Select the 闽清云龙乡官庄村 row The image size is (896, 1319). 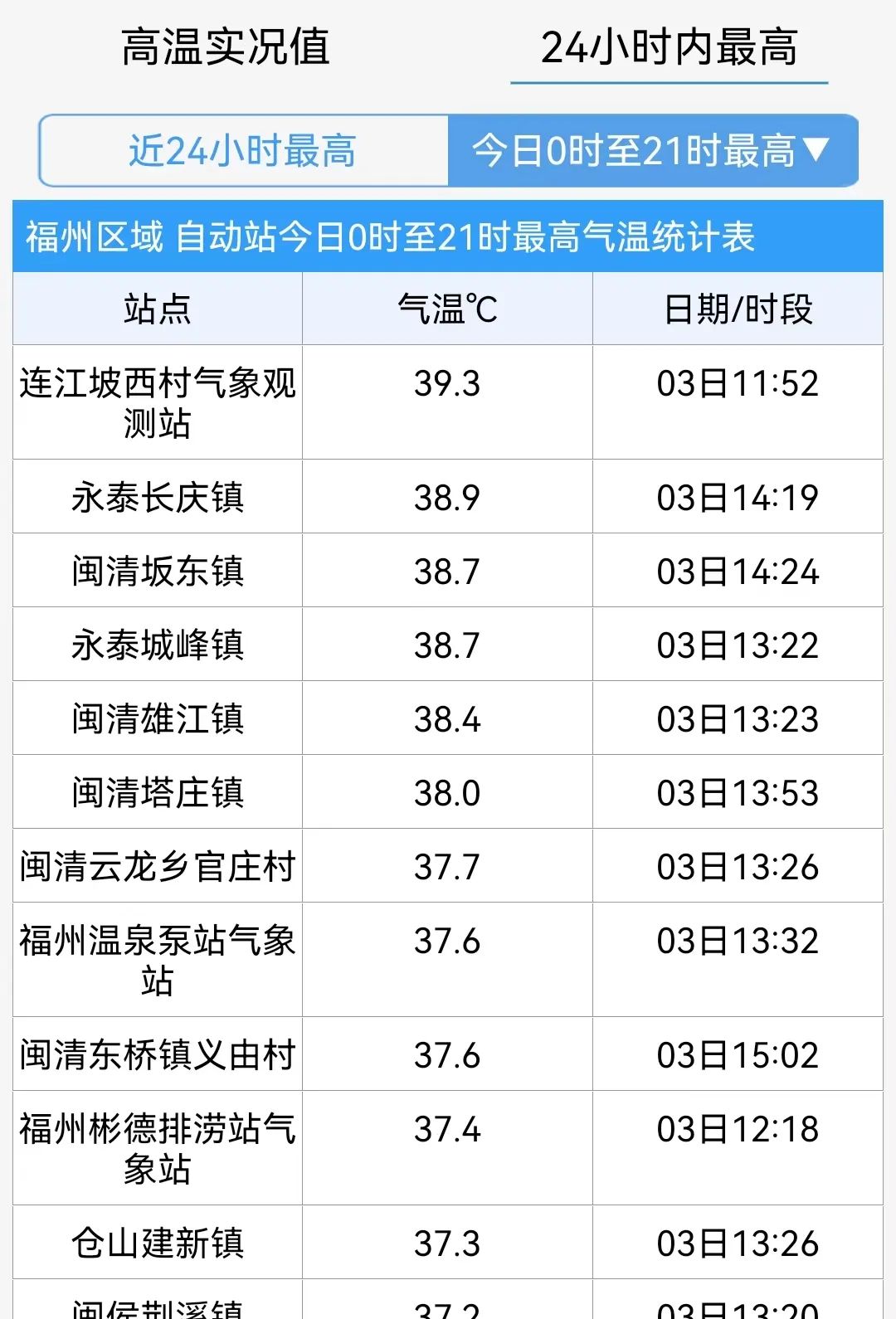[x=158, y=866]
